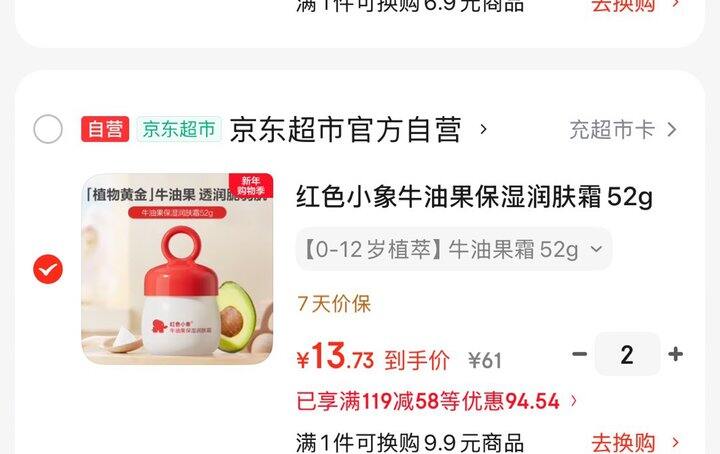Screen dimensions: 720x454
Task: Tap 去换购 for 6.9元 add-on items
Action: coord(635,6)
